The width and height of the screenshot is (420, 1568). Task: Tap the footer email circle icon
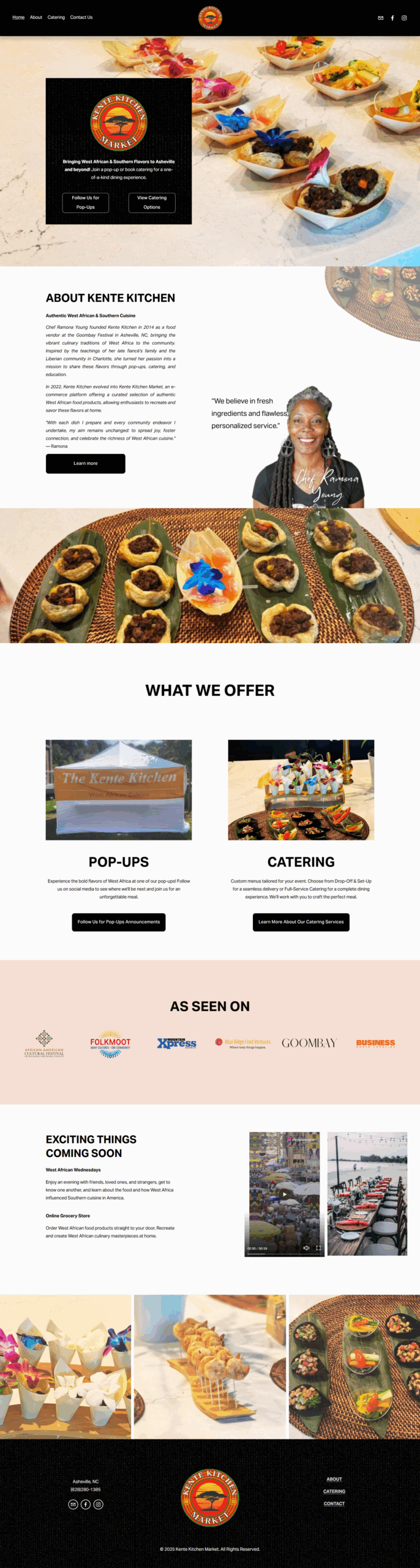73,1504
